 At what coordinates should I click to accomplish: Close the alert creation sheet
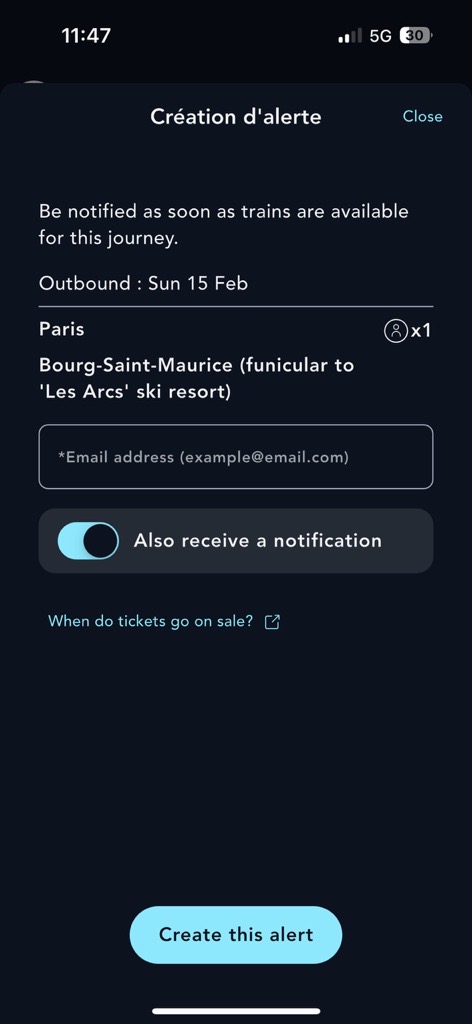[x=422, y=116]
